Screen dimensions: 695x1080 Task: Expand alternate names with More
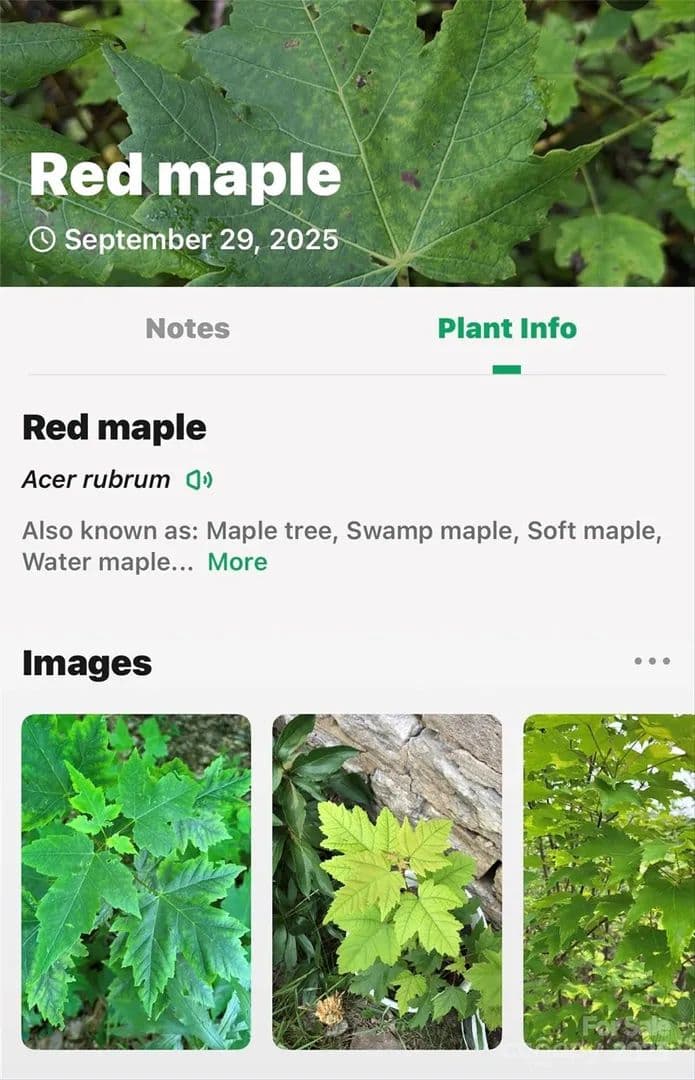[237, 562]
